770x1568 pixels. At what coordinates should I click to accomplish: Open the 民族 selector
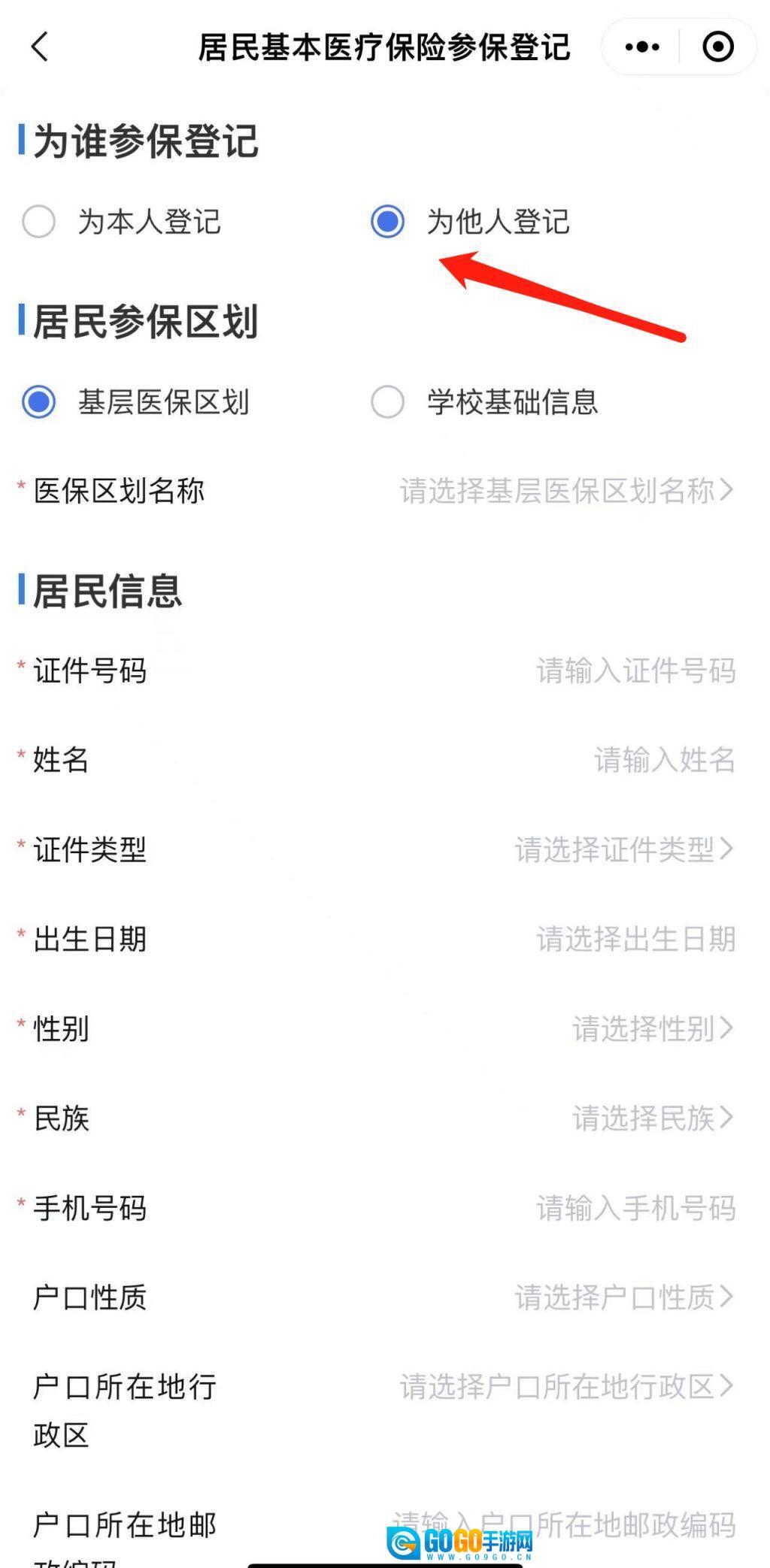[x=651, y=1118]
